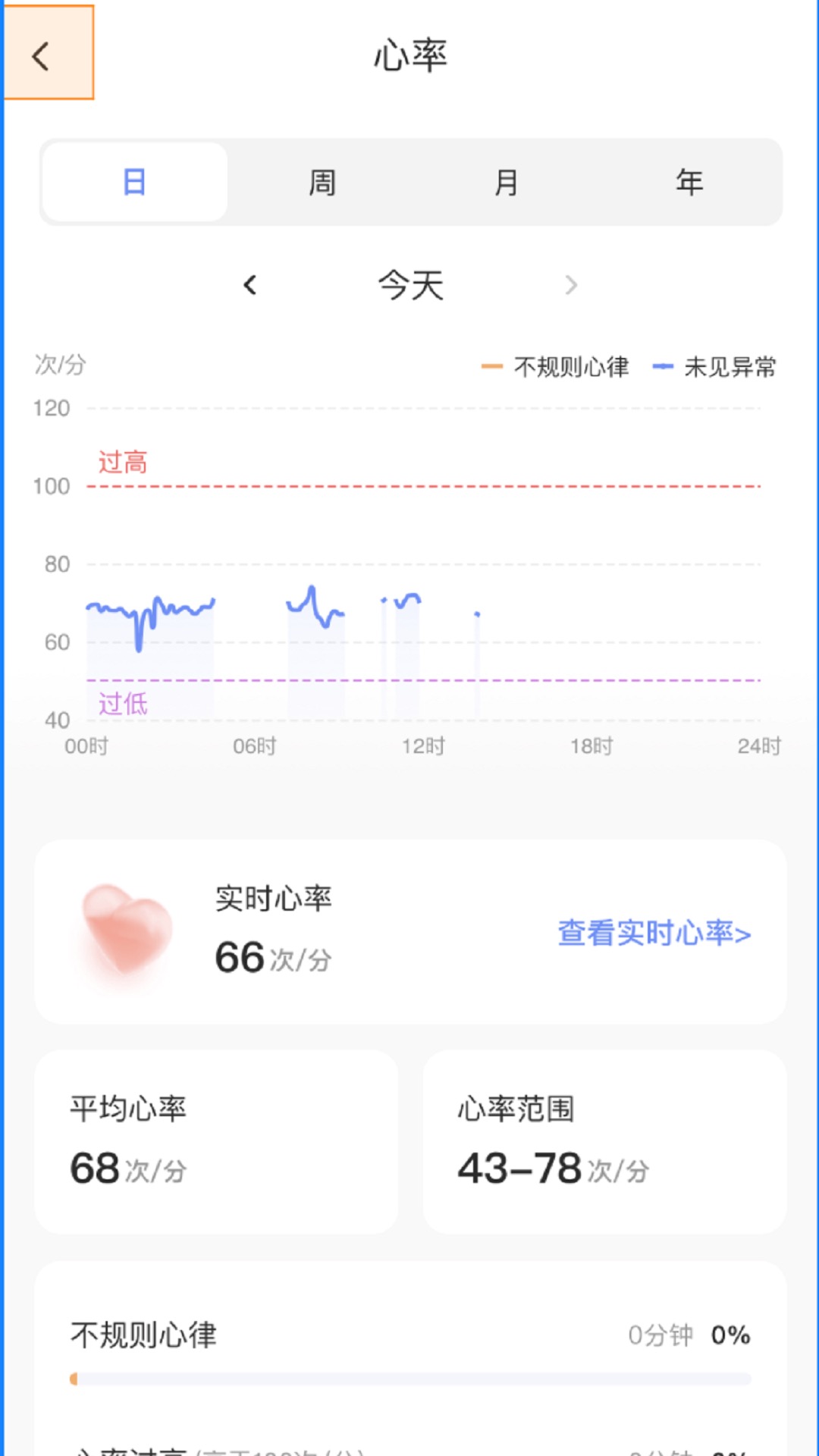Click the purple 过低 threshold label
819x1456 pixels.
coord(121,704)
